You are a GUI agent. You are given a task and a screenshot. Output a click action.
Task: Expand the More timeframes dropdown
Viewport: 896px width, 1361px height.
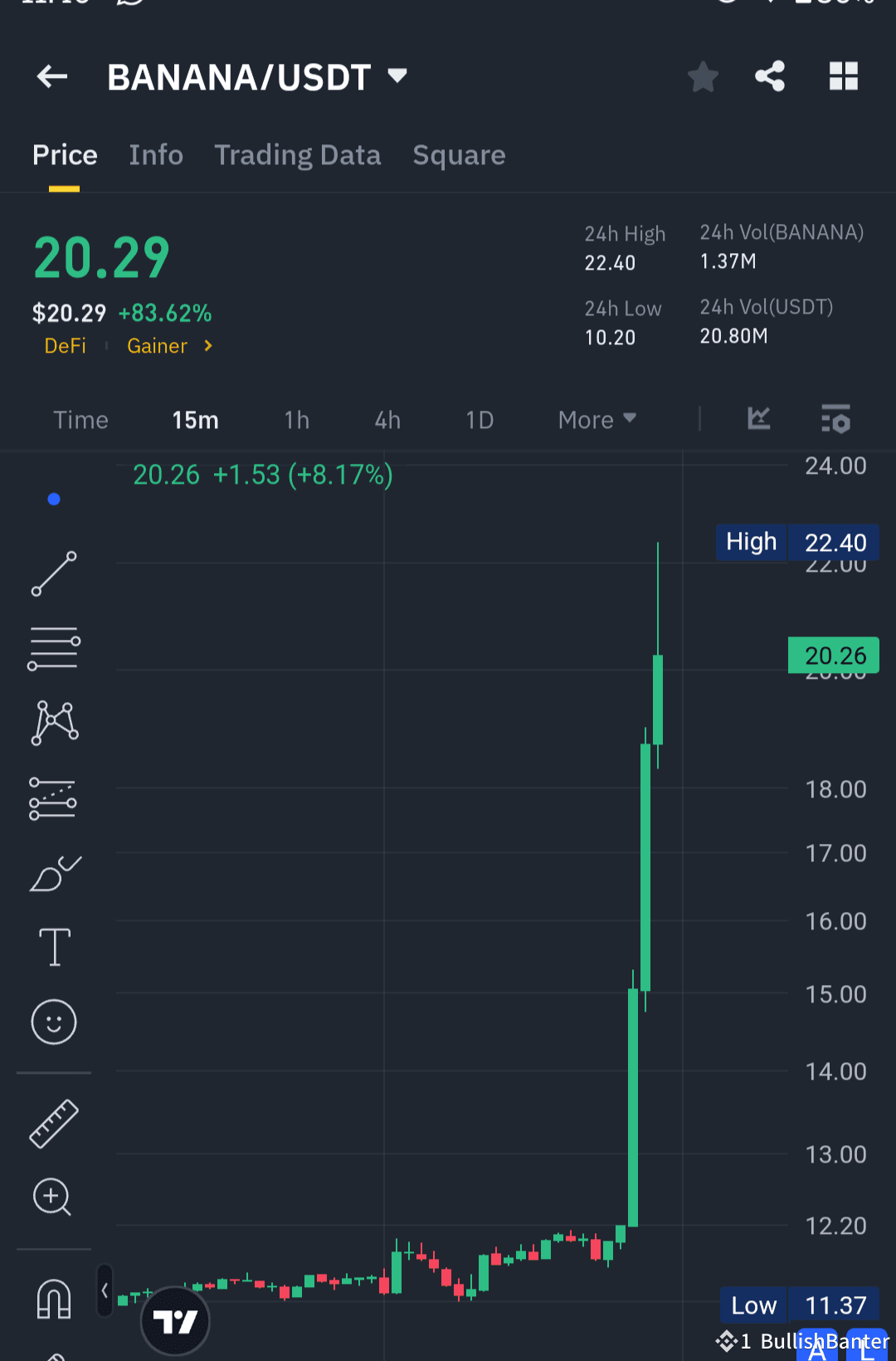point(596,420)
